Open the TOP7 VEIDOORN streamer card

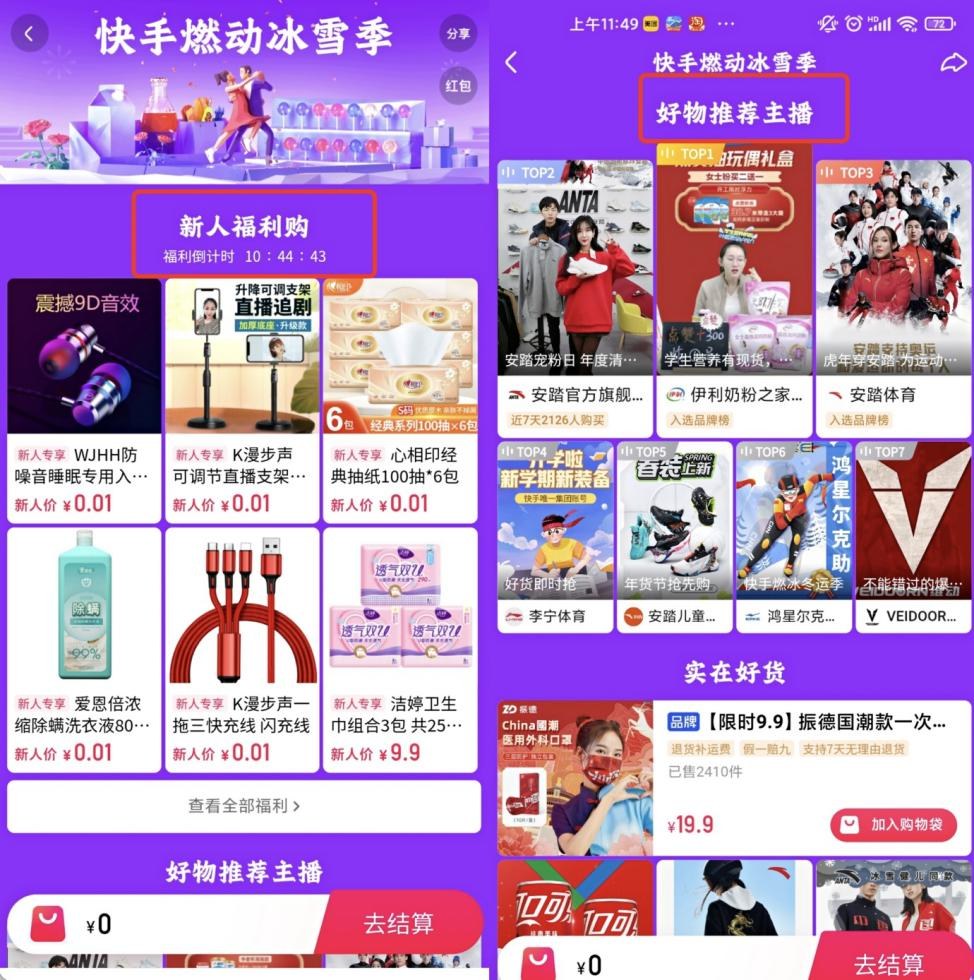tap(913, 535)
